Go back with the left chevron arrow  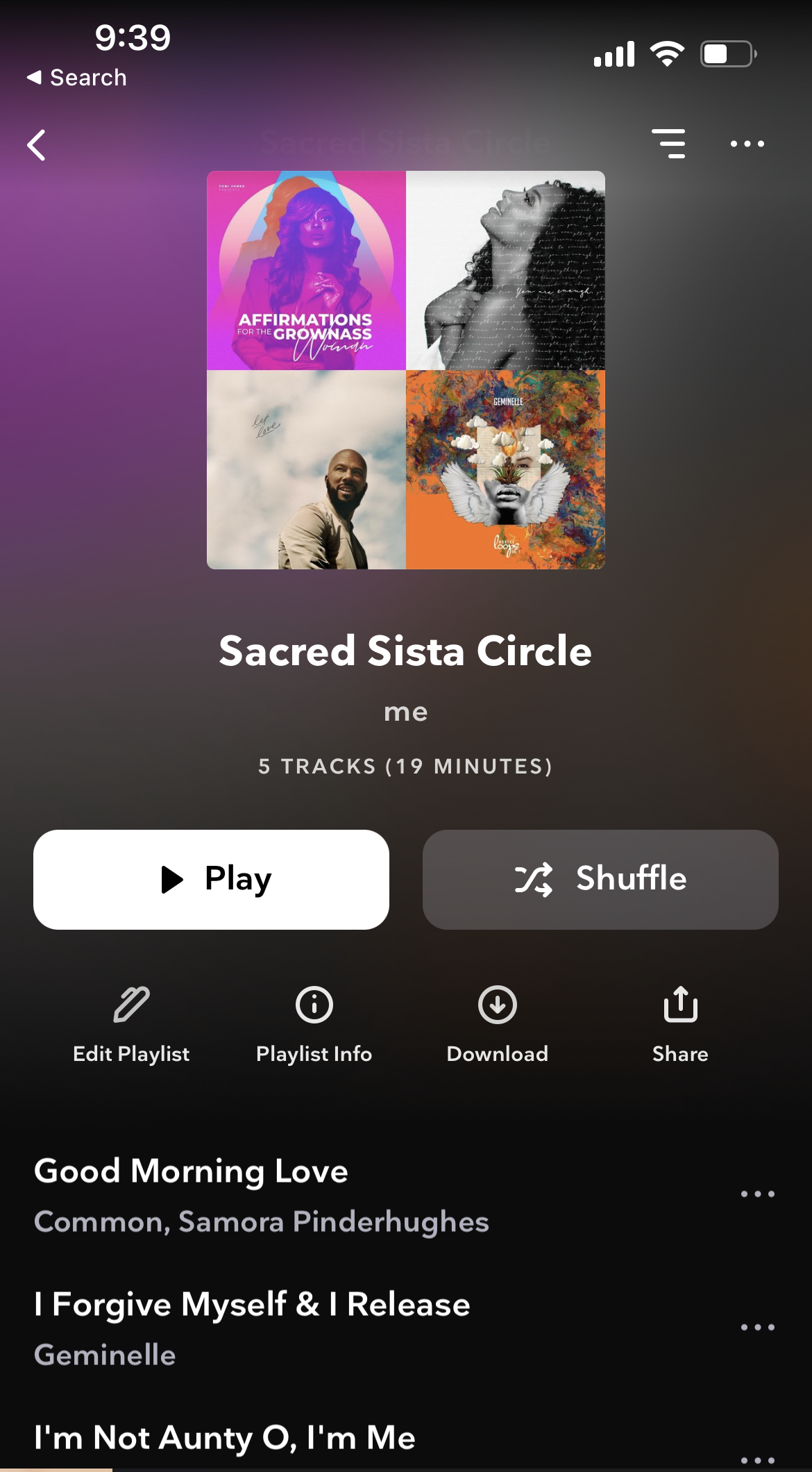point(36,145)
